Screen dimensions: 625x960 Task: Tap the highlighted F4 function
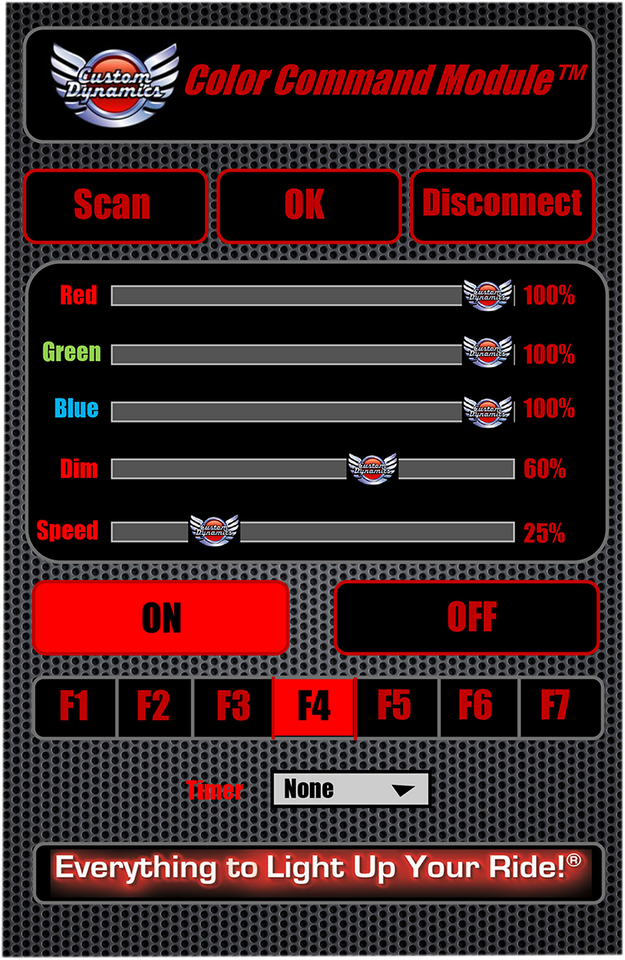313,708
